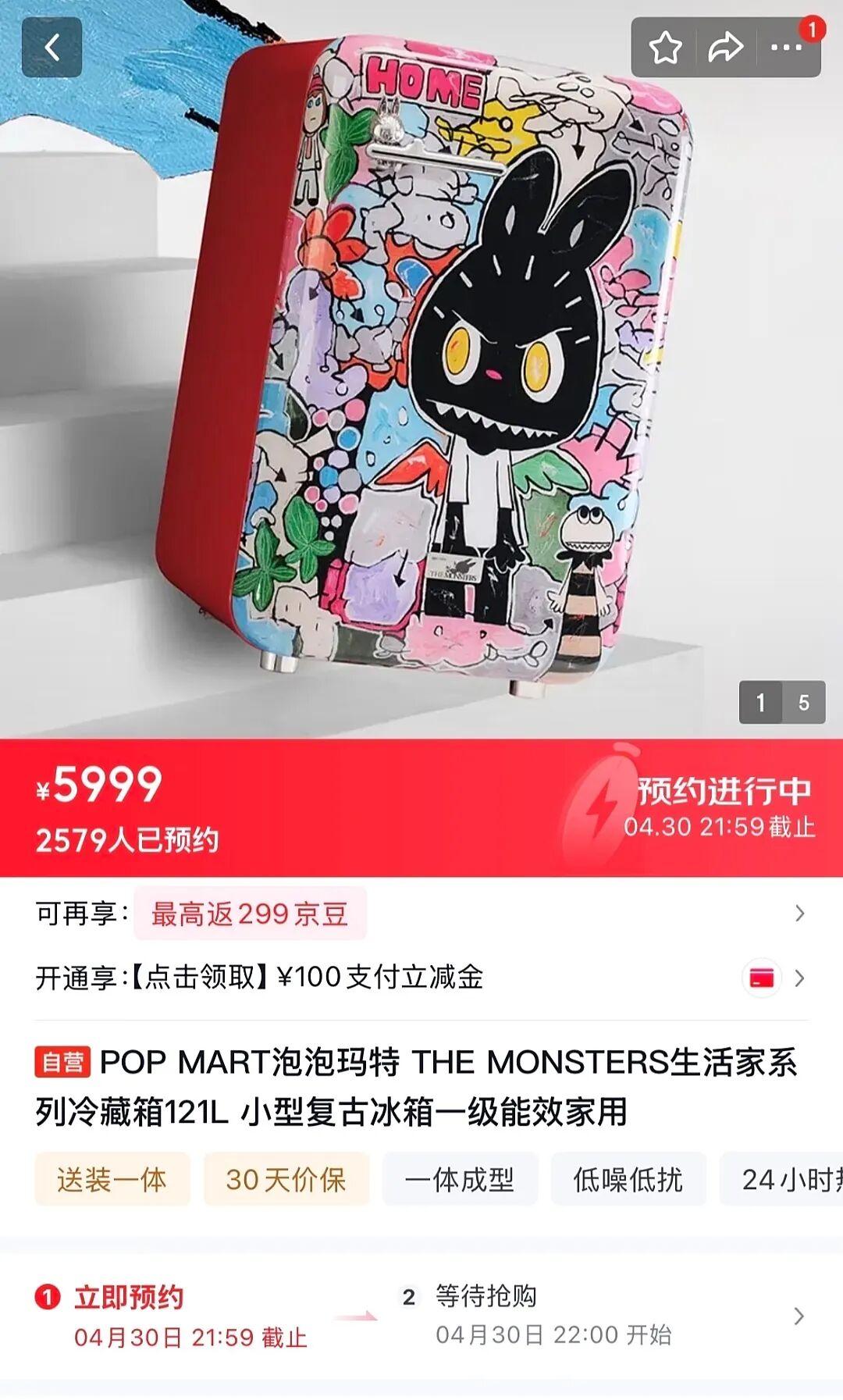Screen dimensions: 843x1400
Task: Click the 自营 self-operated store badge
Action: click(x=62, y=1060)
